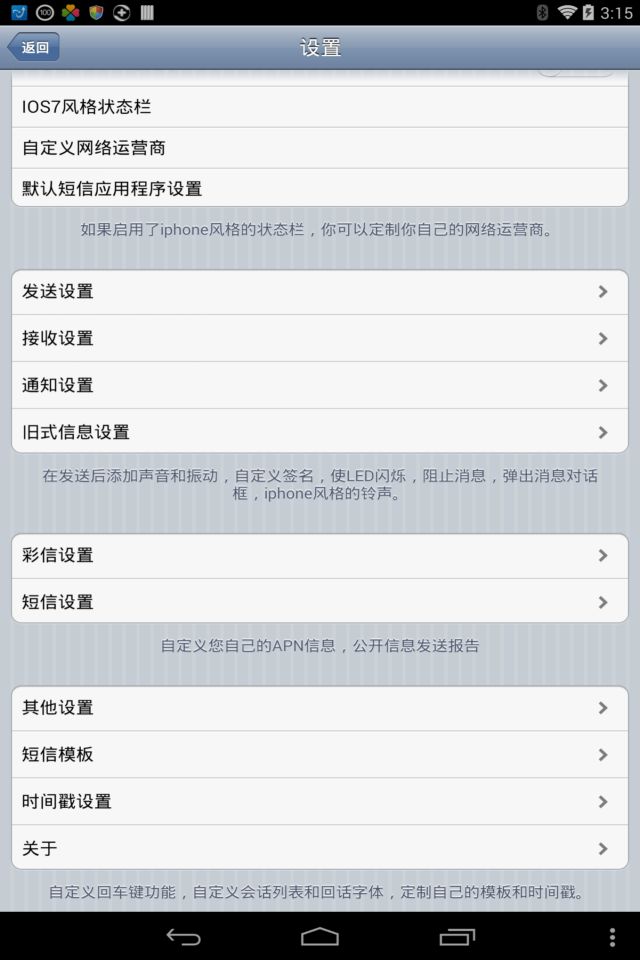Tap the system home button
640x960 pixels.
click(x=320, y=937)
